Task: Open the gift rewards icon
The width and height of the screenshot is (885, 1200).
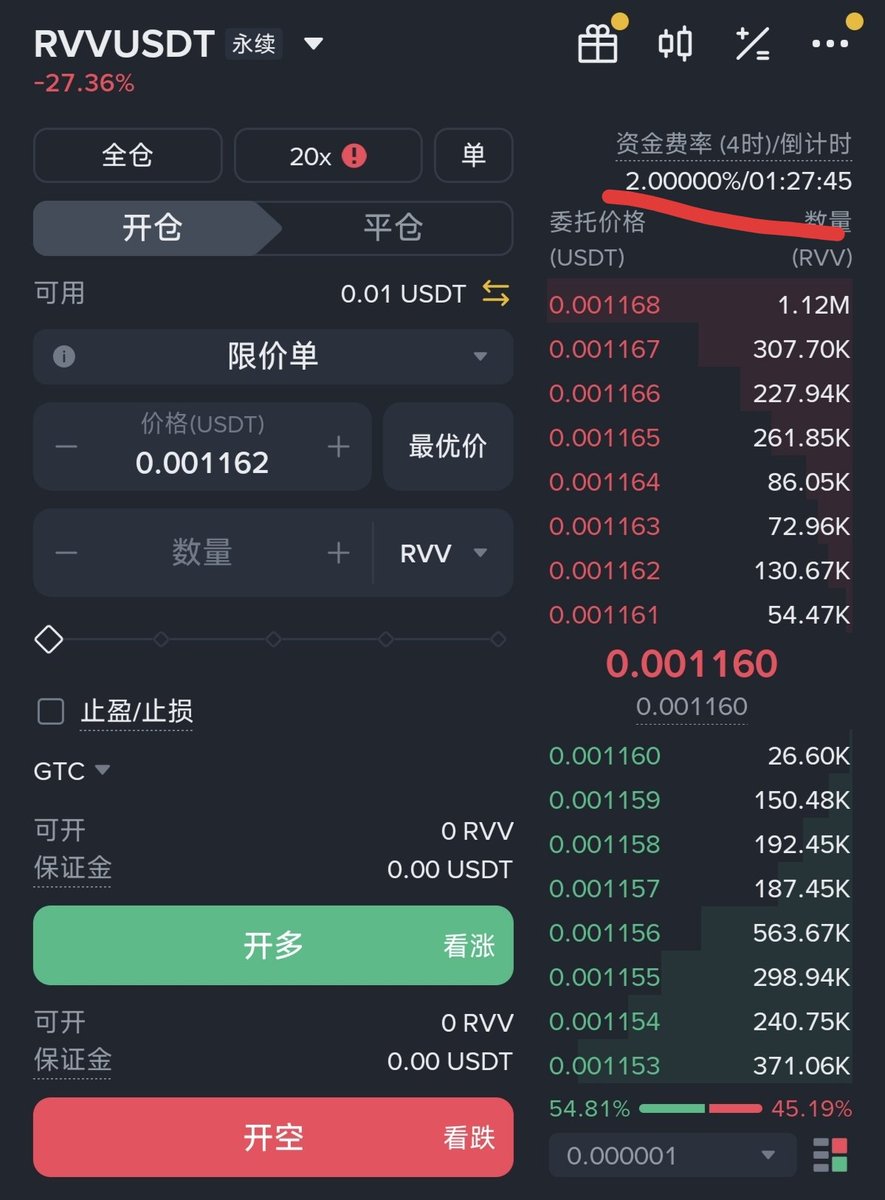Action: point(598,44)
